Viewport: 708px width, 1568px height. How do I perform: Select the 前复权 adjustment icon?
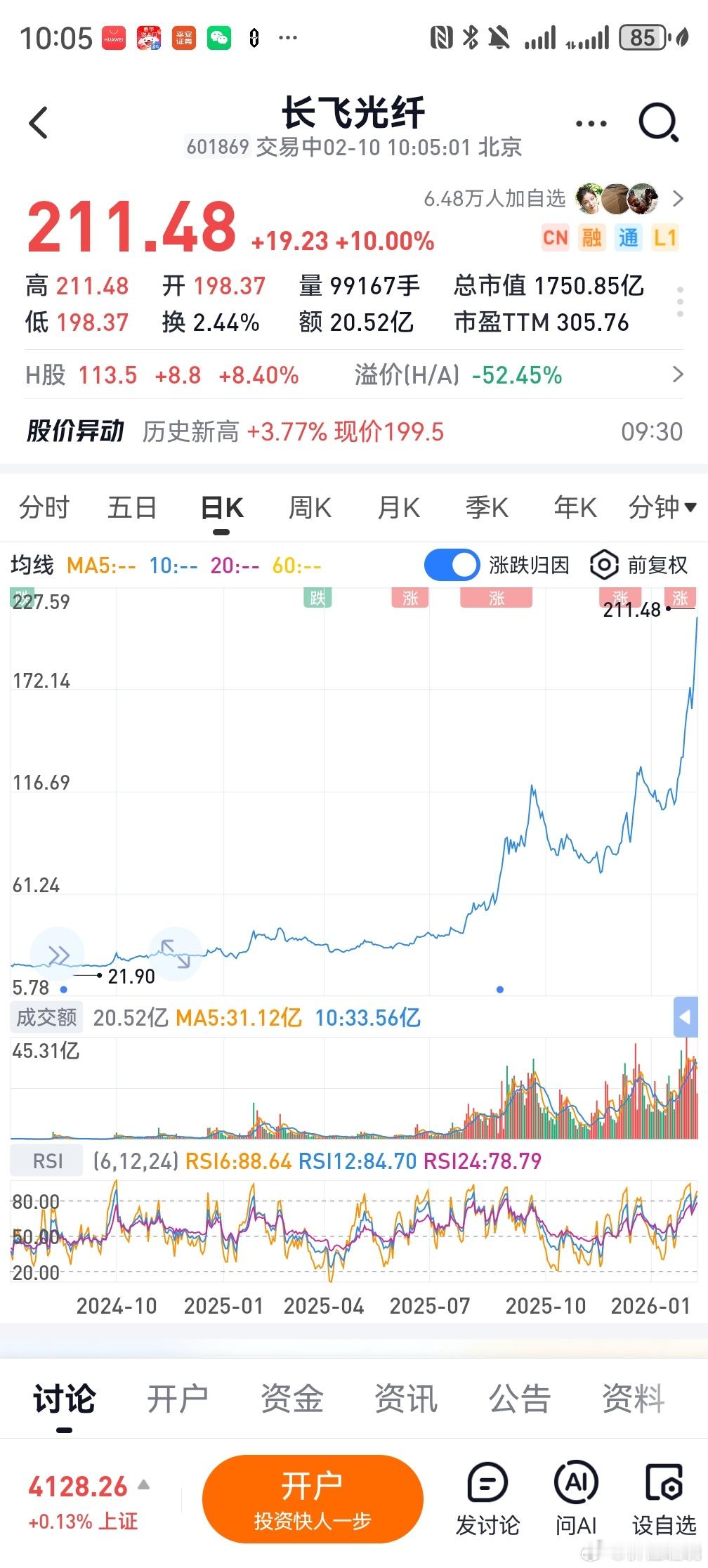pos(605,565)
